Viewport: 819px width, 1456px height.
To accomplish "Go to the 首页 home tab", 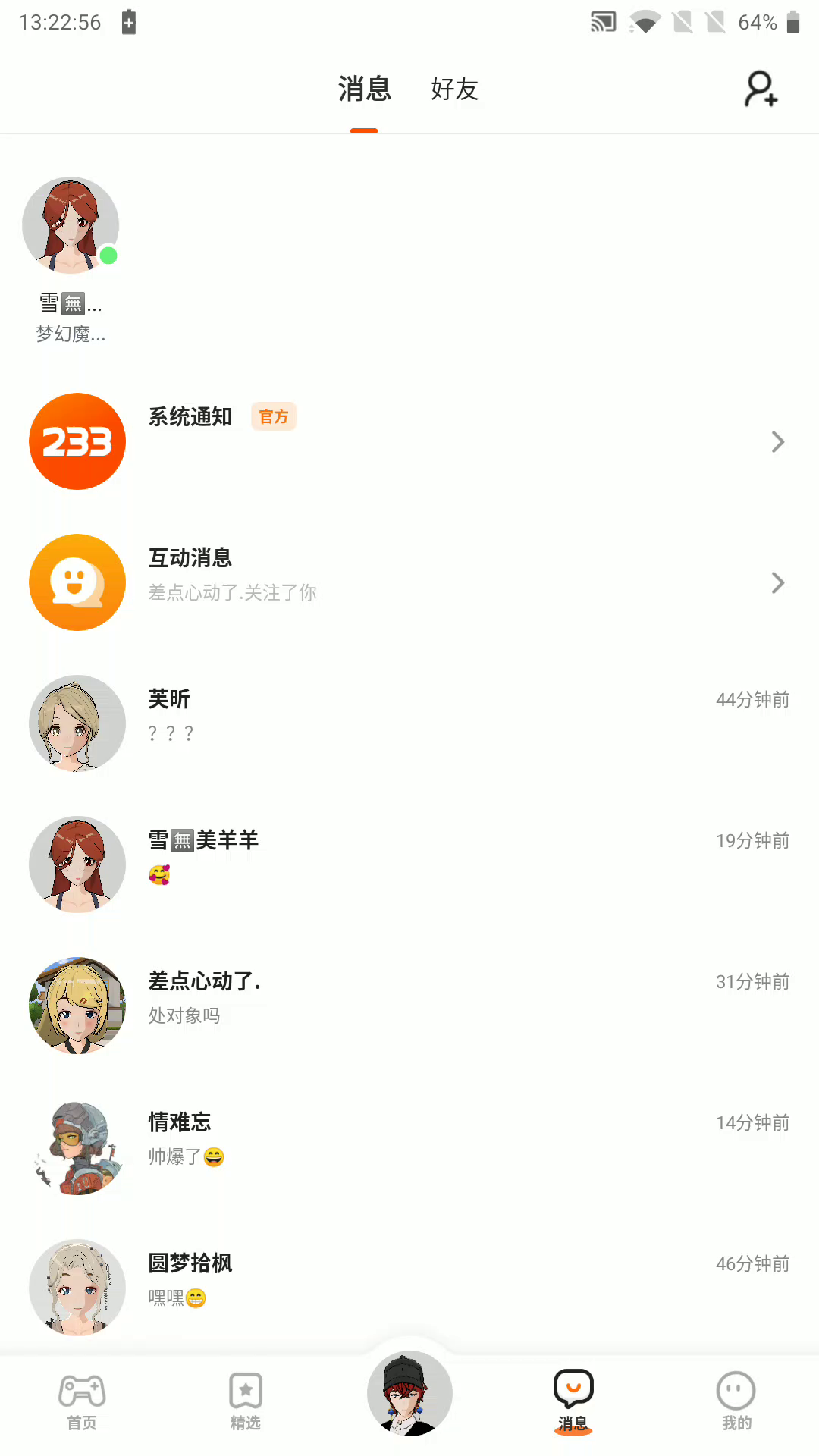I will (x=82, y=1401).
